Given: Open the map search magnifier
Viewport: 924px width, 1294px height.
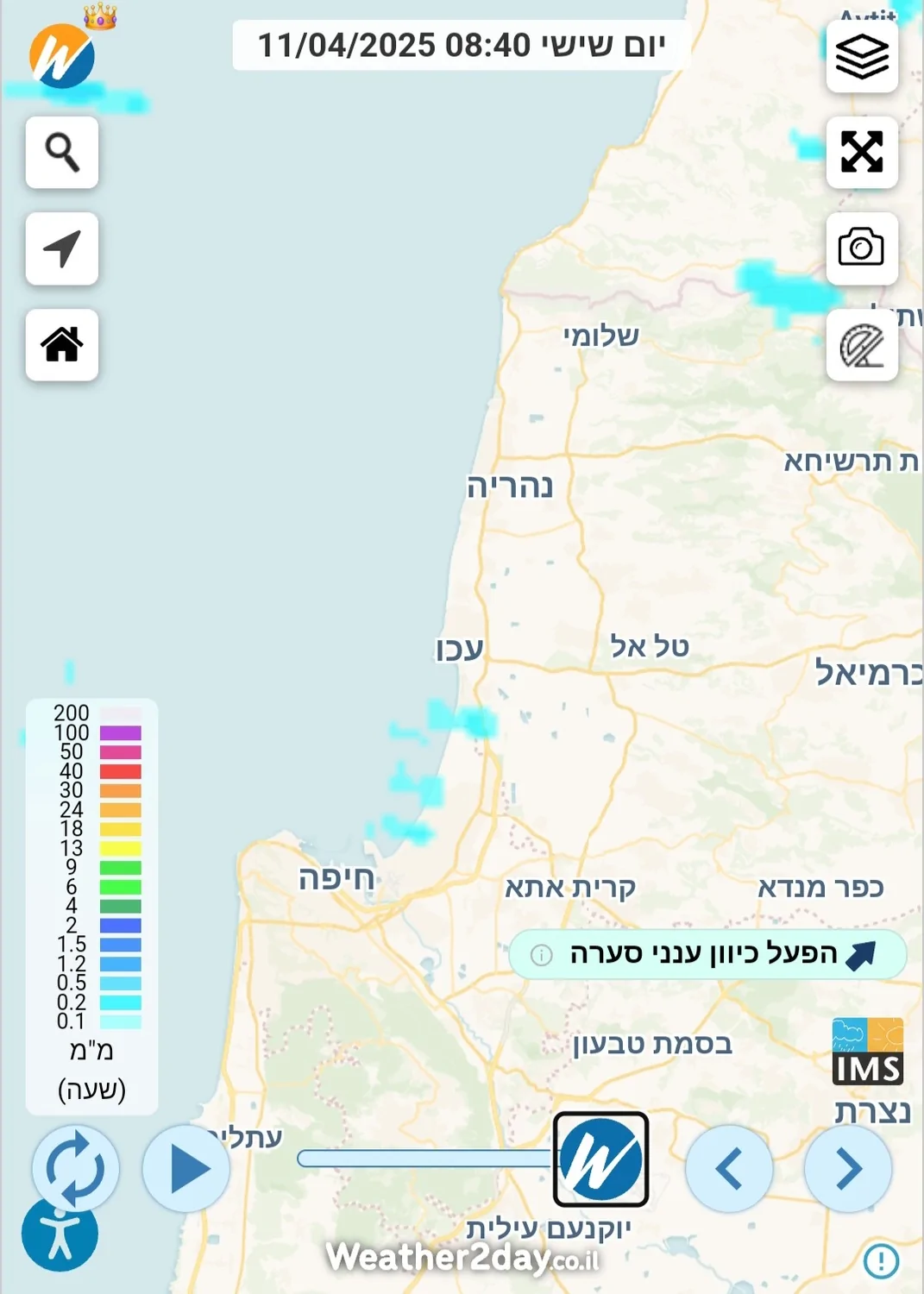Looking at the screenshot, I should click(62, 153).
